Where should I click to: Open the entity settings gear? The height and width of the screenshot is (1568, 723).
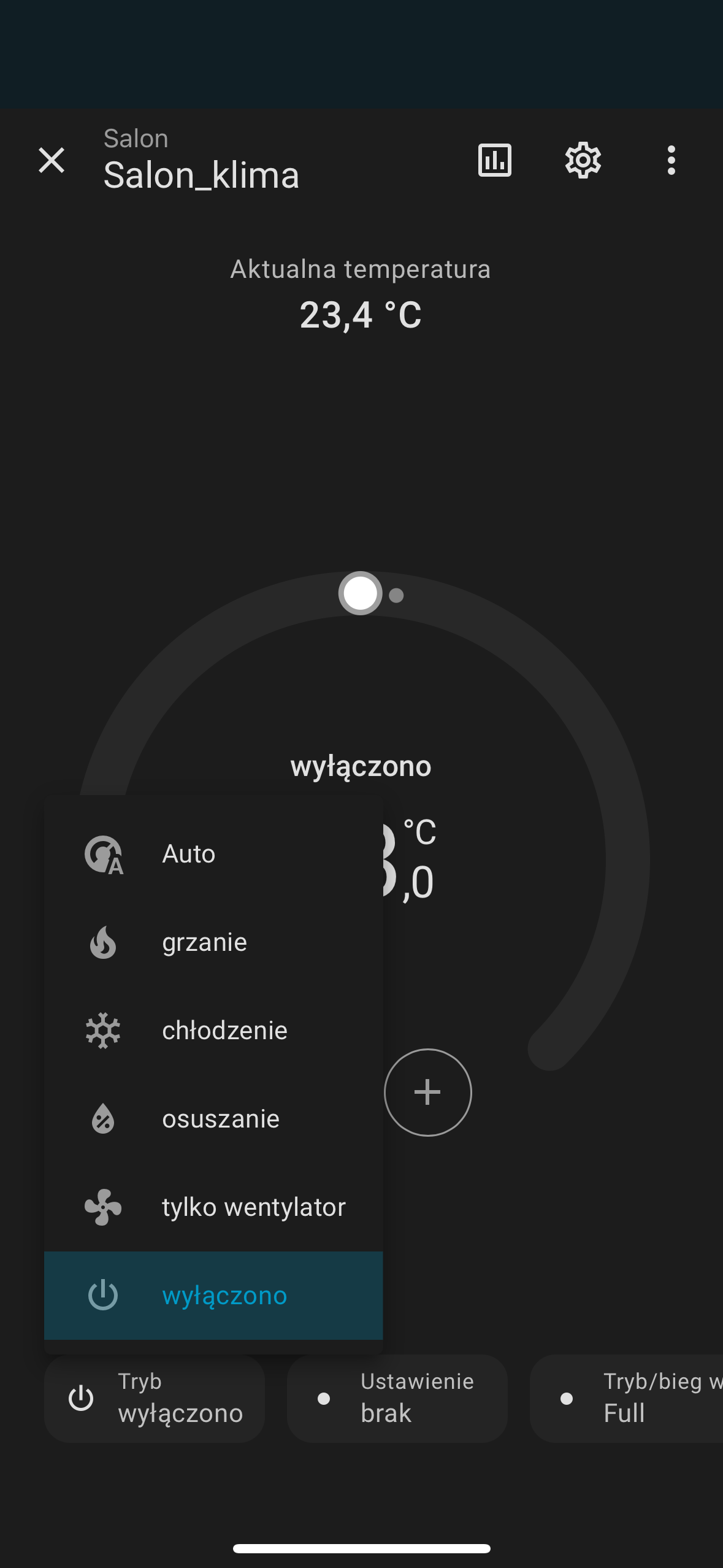(x=583, y=160)
